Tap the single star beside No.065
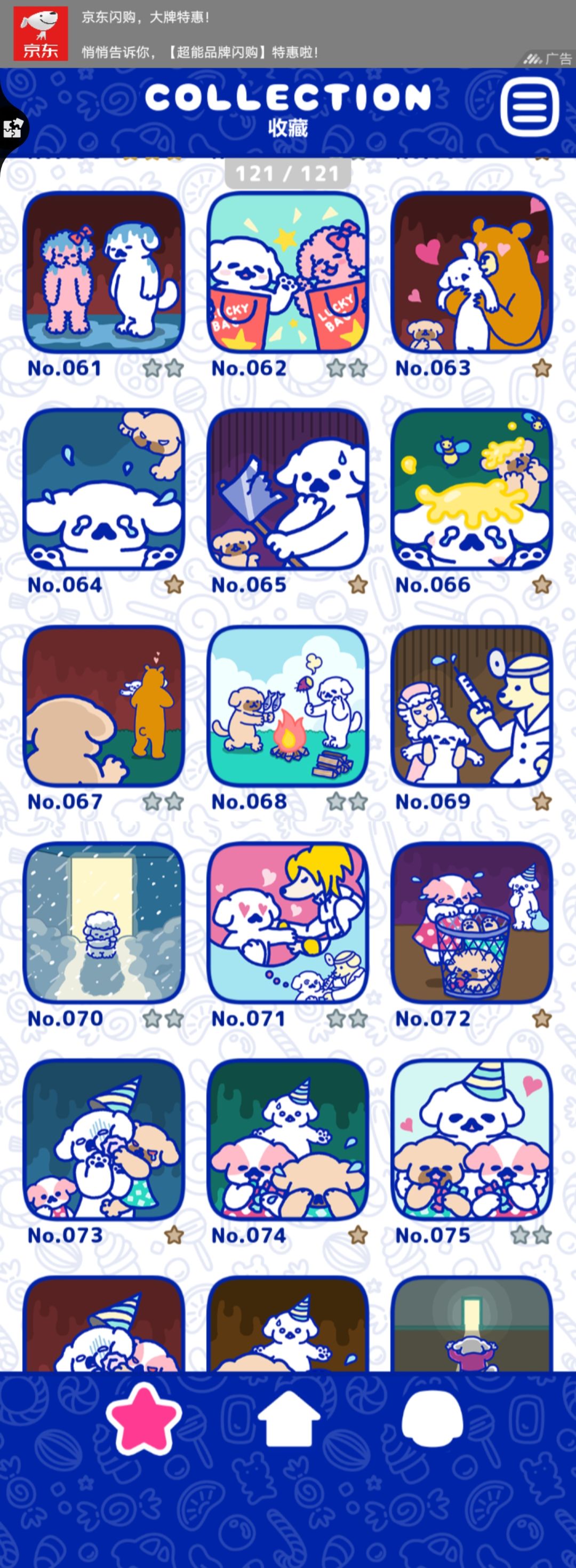This screenshot has width=576, height=1568. coord(358,586)
